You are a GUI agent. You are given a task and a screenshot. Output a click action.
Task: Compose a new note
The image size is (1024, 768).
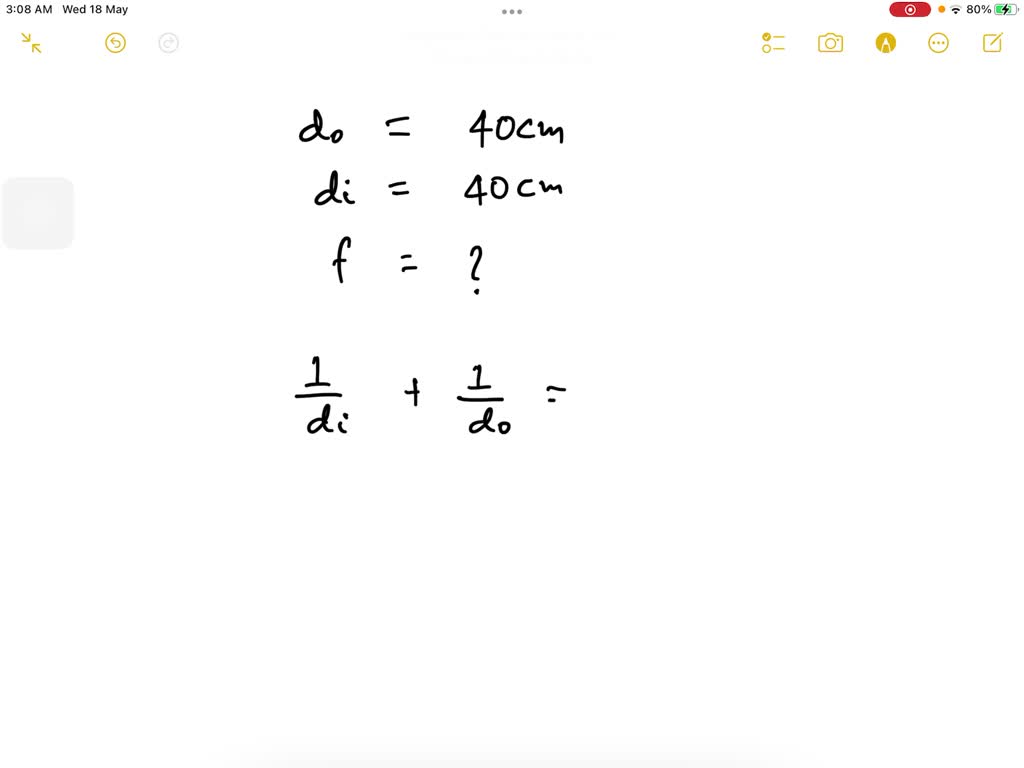(993, 43)
